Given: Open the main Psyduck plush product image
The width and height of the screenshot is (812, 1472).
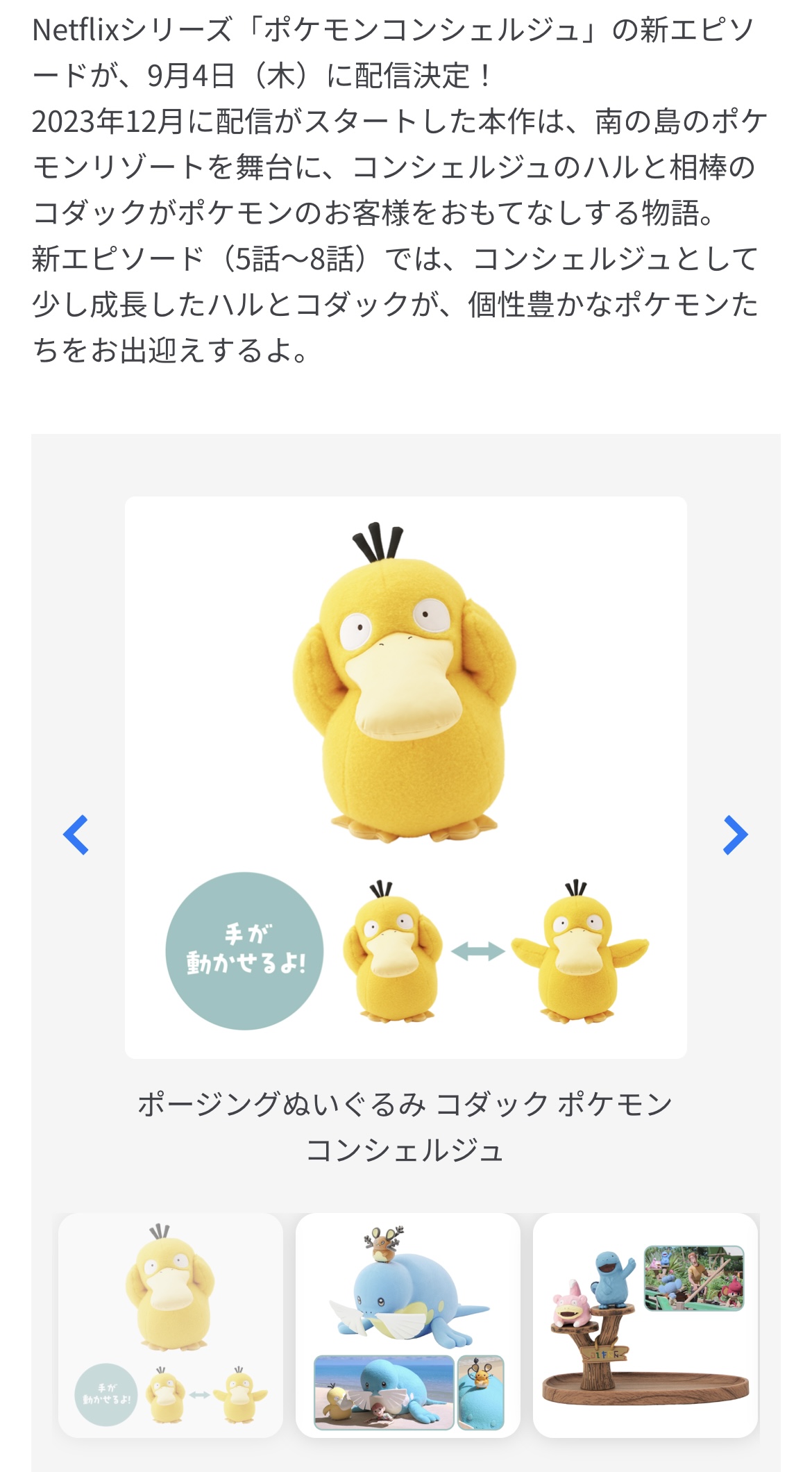Looking at the screenshot, I should (x=406, y=778).
